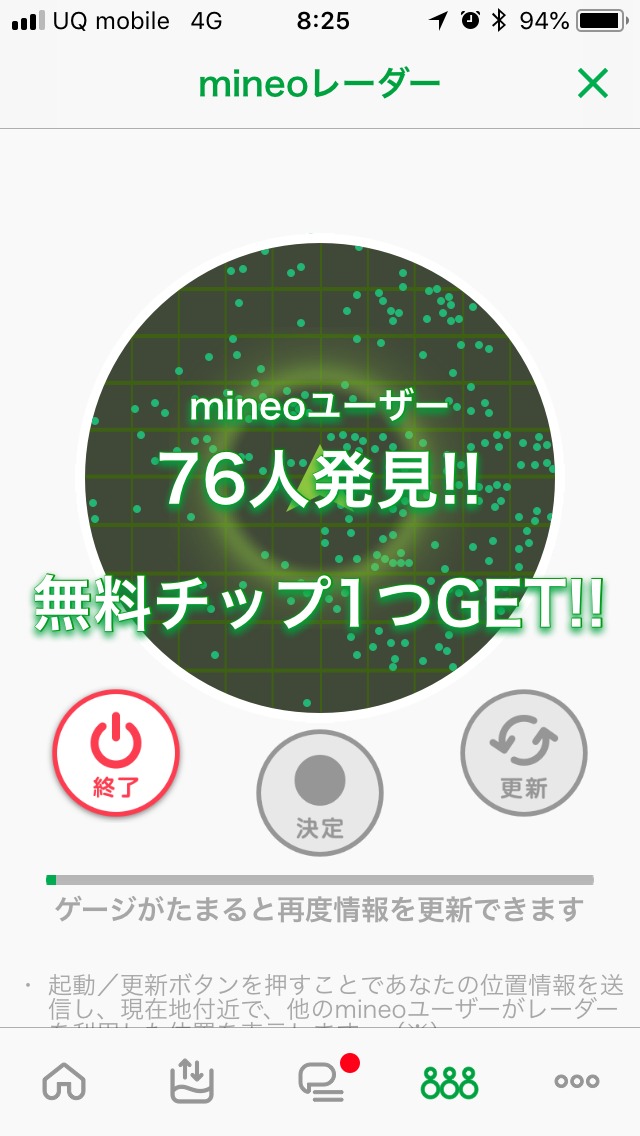
Task: Tap the red 終了 power button
Action: coord(116,752)
